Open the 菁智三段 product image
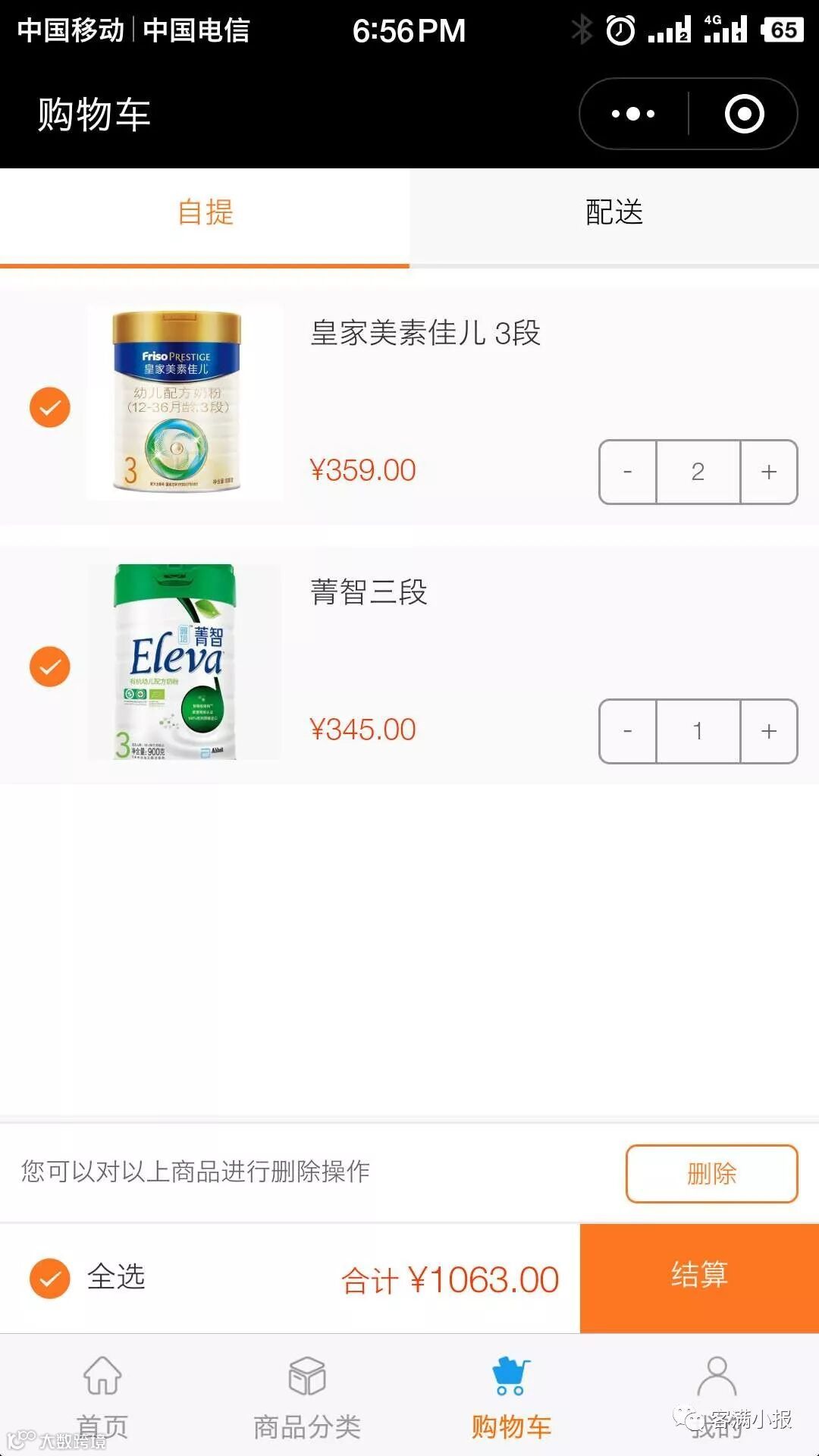Viewport: 819px width, 1456px height. 177,661
